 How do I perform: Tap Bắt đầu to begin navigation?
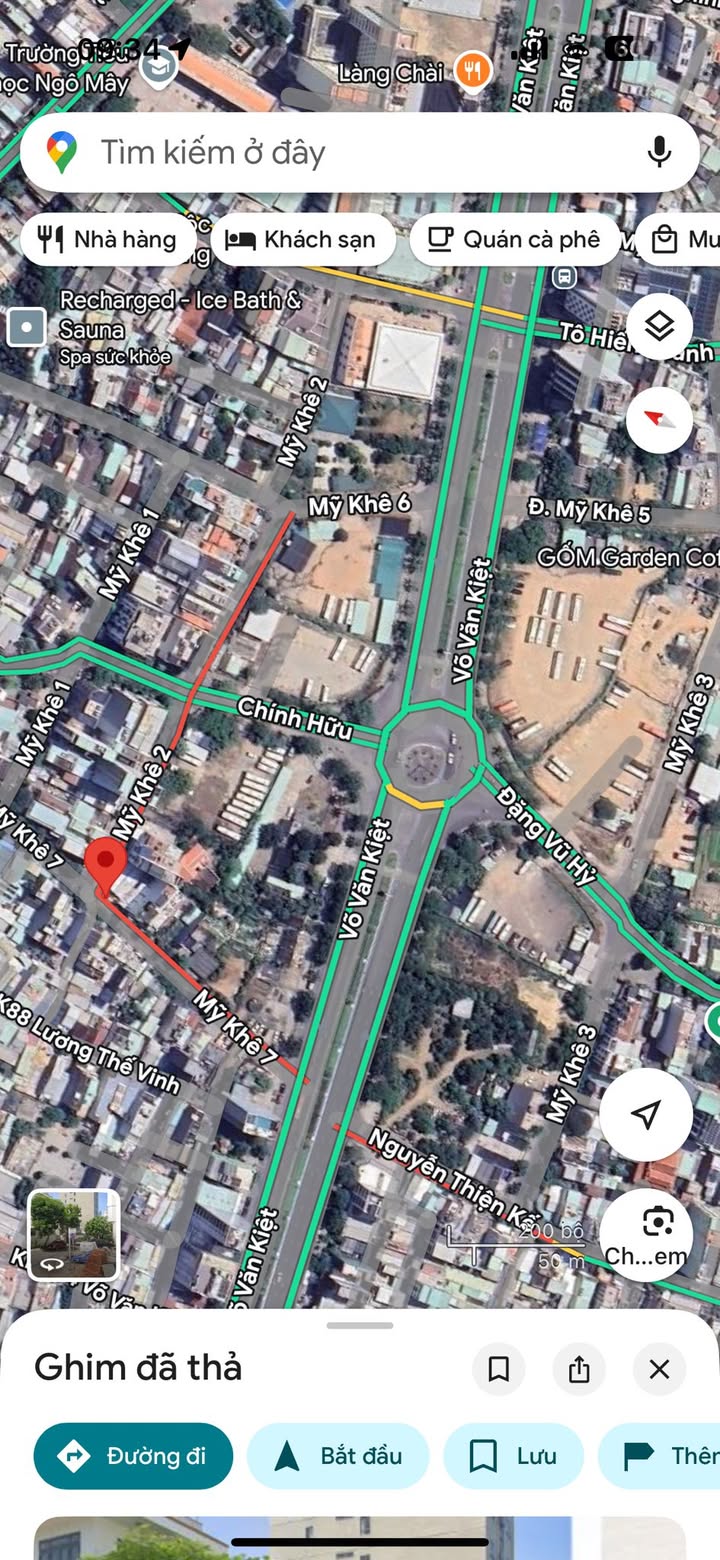[338, 1456]
